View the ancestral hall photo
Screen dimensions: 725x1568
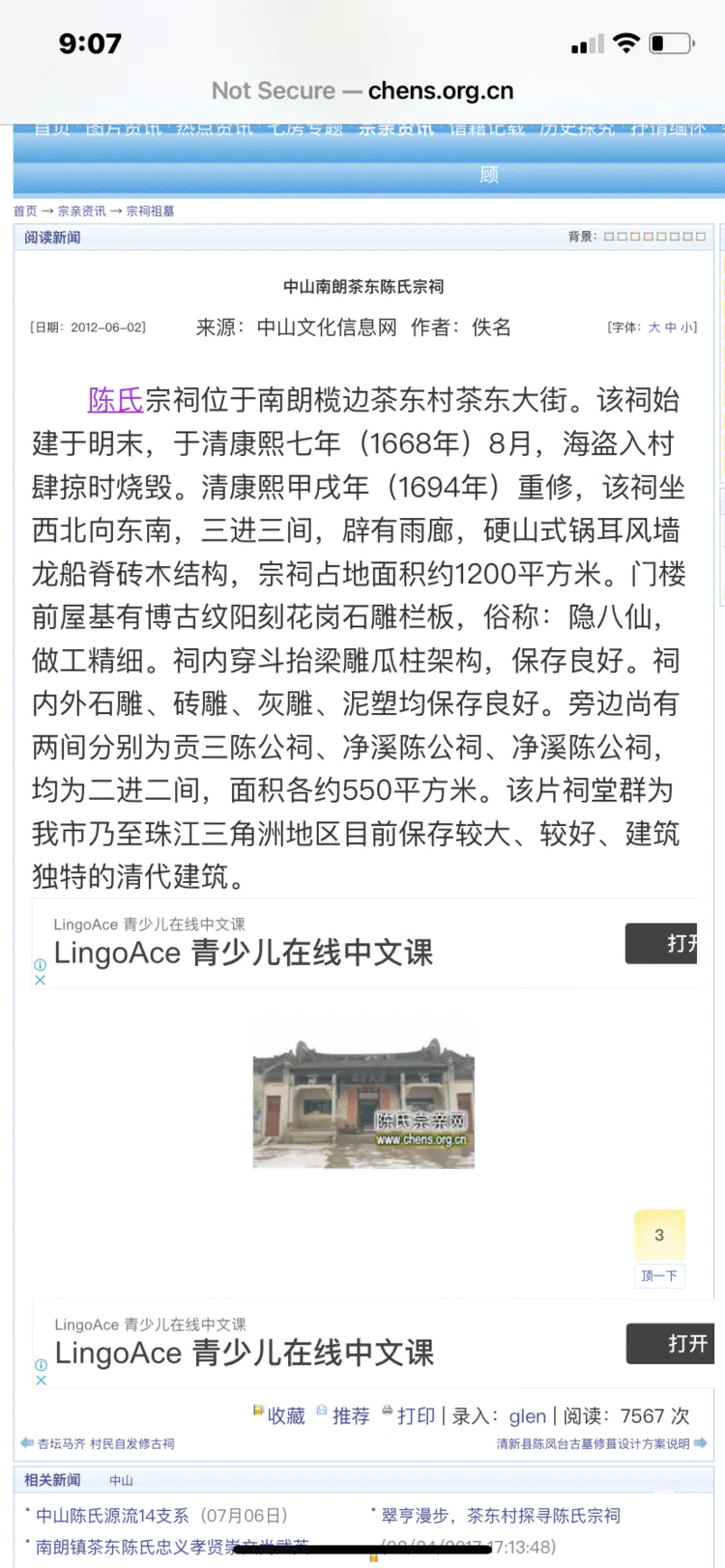(363, 1103)
